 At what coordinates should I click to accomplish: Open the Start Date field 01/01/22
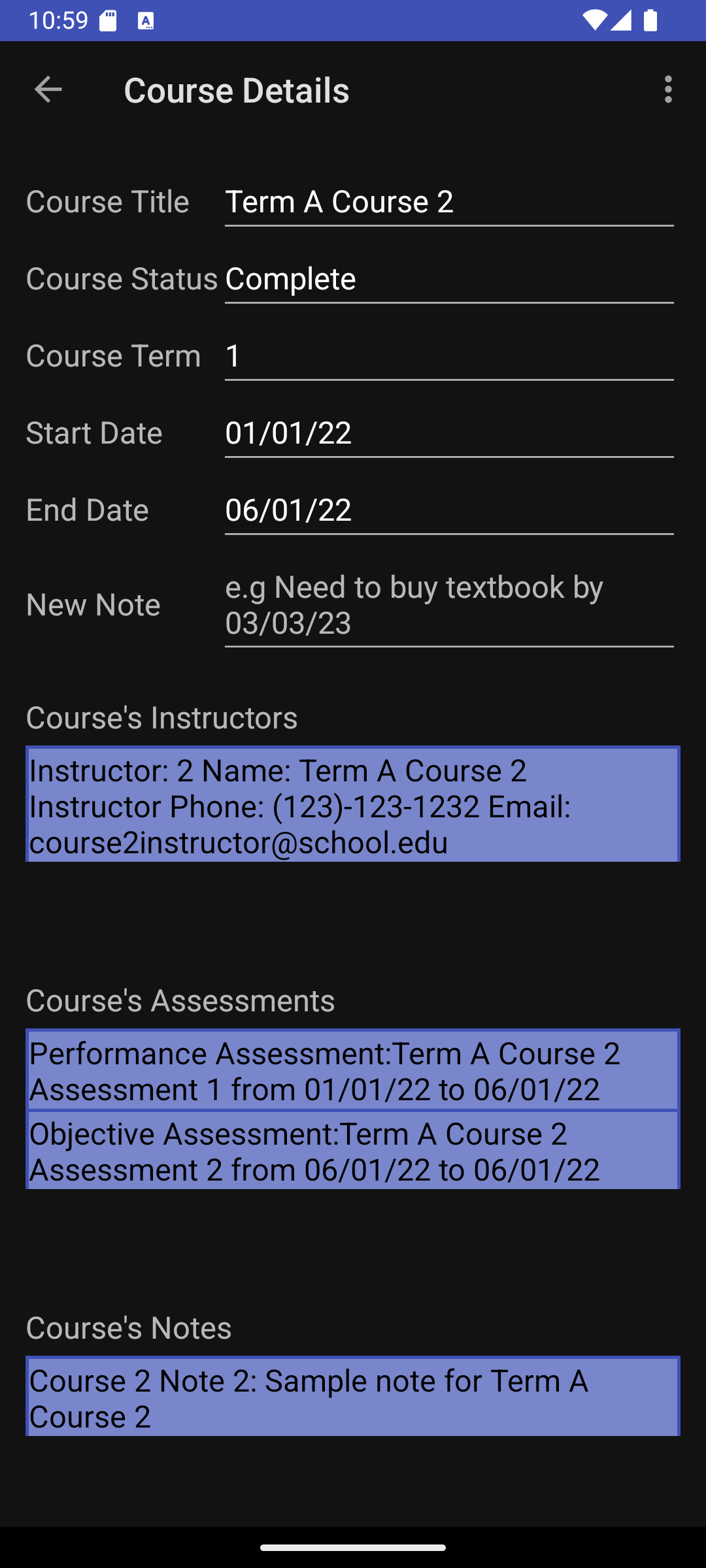point(449,433)
